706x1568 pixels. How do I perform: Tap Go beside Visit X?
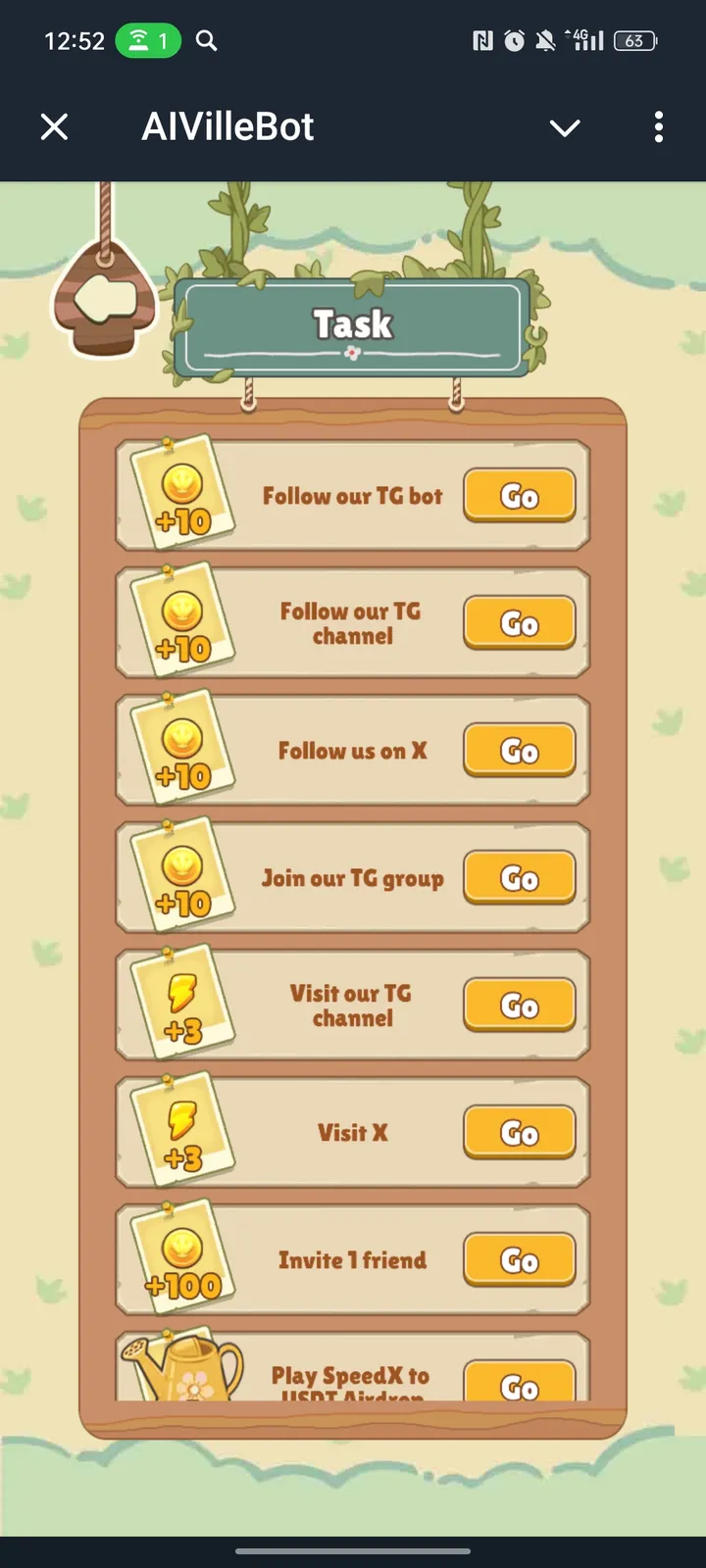pyautogui.click(x=519, y=1132)
